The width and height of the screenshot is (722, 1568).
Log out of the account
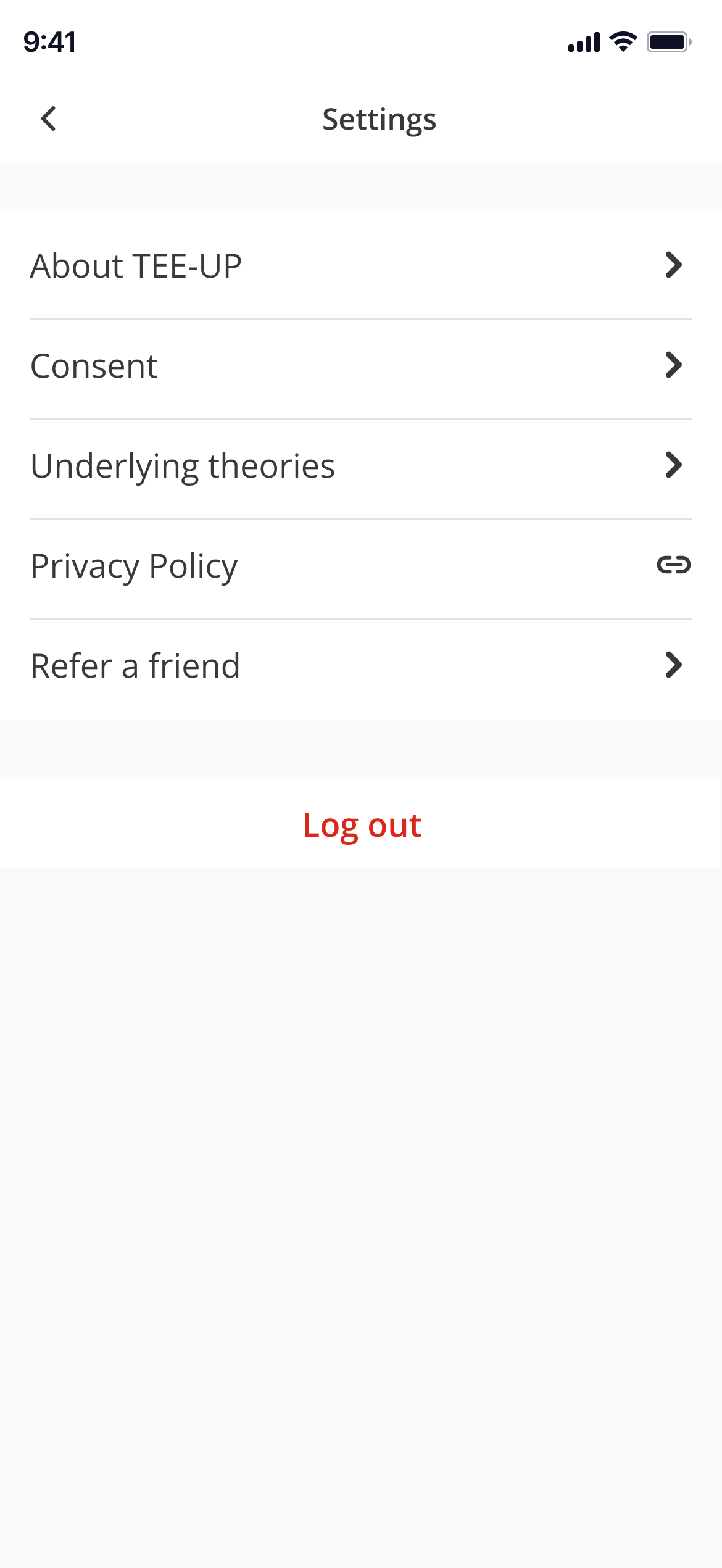tap(361, 824)
